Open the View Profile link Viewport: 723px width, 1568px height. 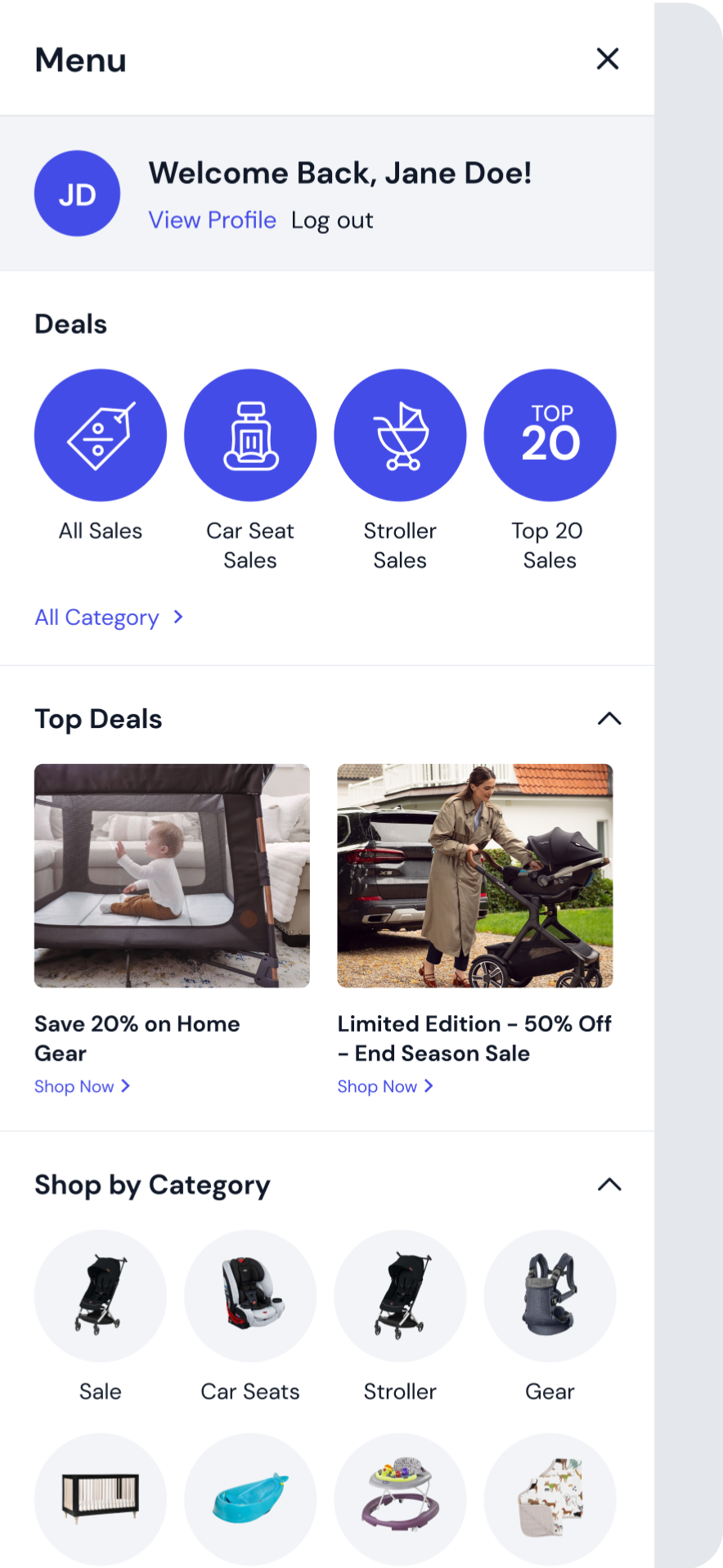212,220
